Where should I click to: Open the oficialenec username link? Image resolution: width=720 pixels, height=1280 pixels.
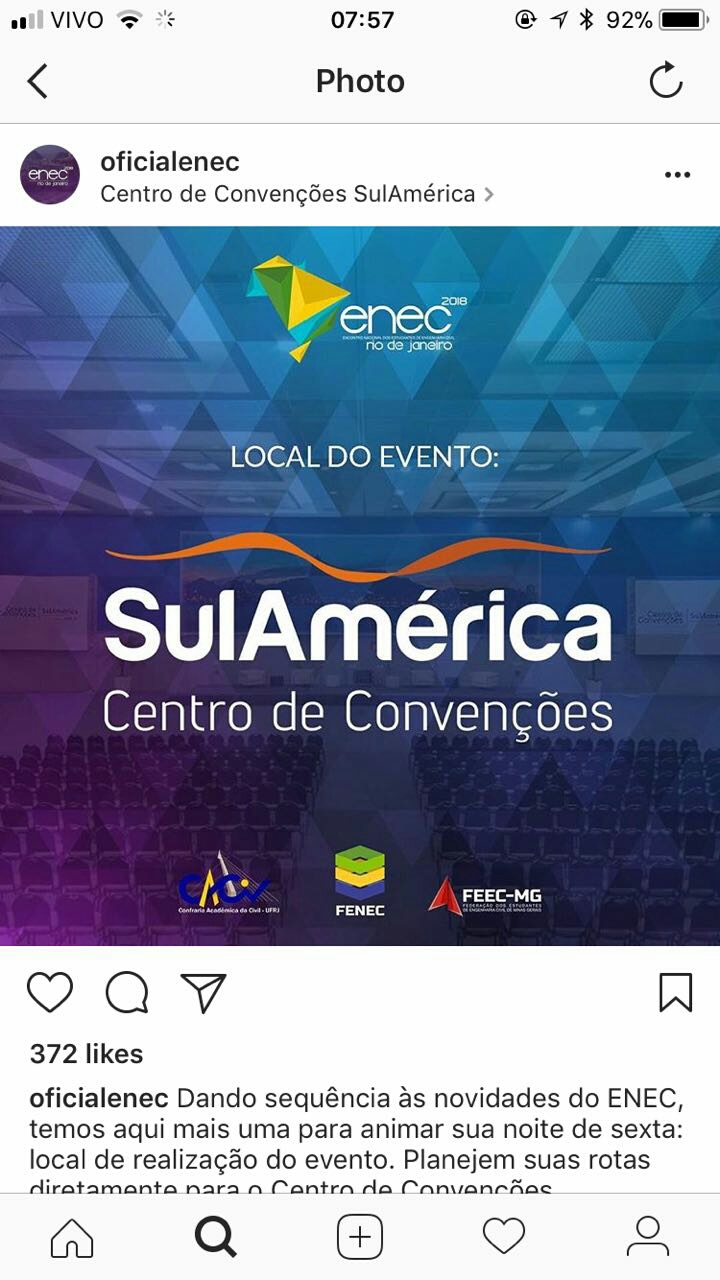[x=170, y=162]
